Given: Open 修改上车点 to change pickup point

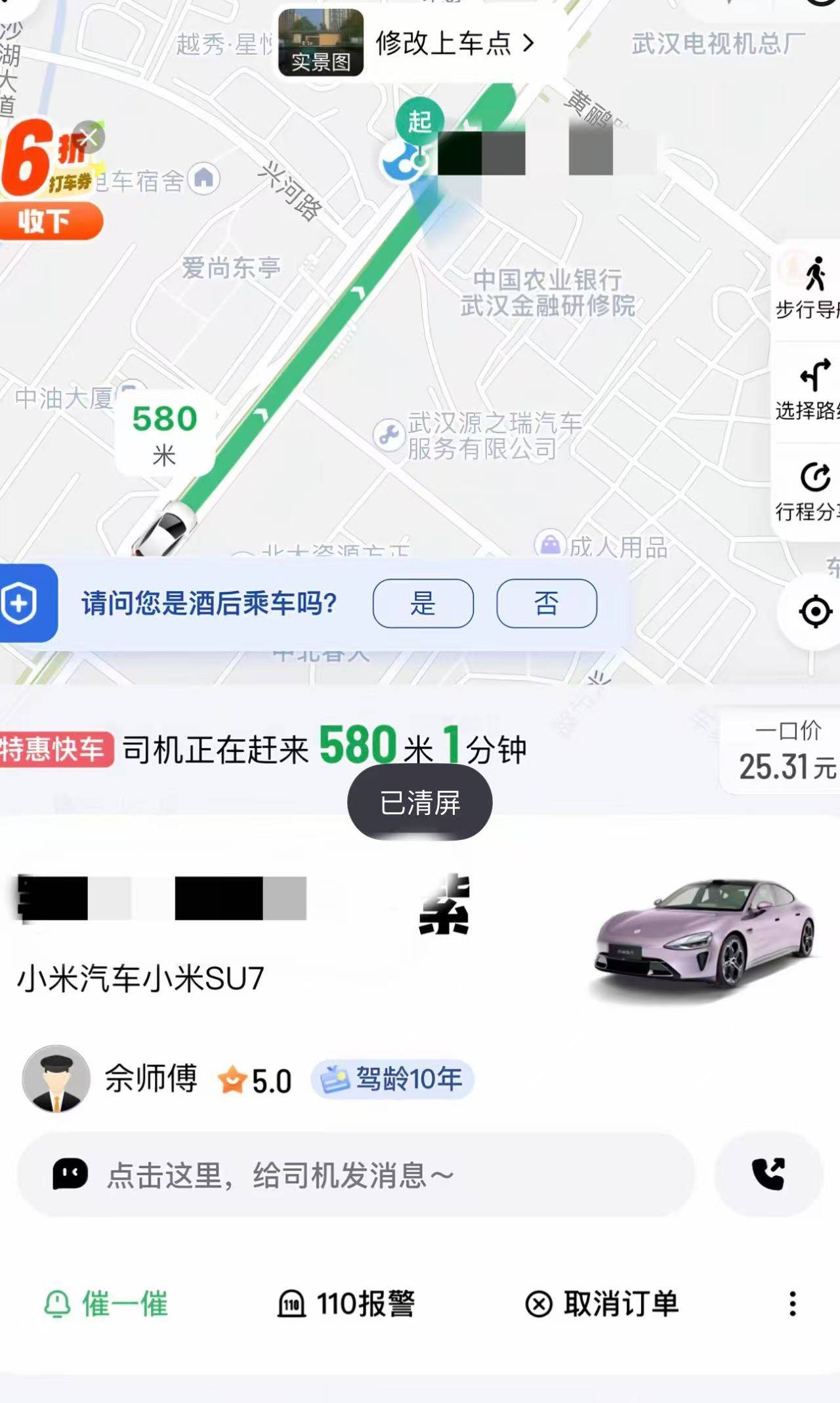Looking at the screenshot, I should click(455, 43).
